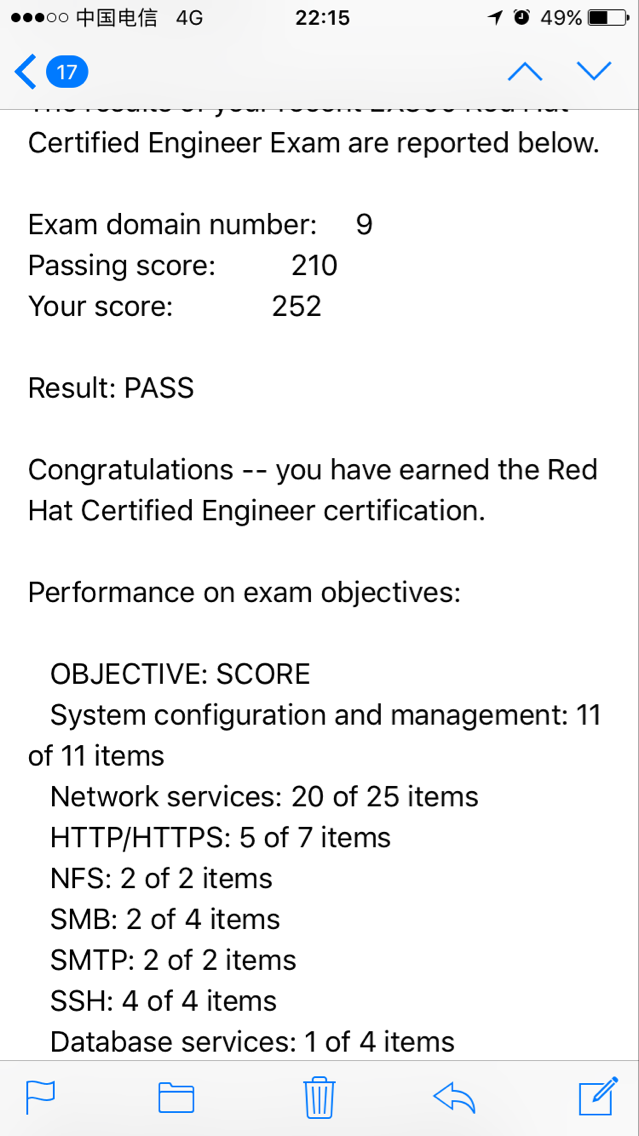Reply to this email
639x1136 pixels.
coord(454,1097)
